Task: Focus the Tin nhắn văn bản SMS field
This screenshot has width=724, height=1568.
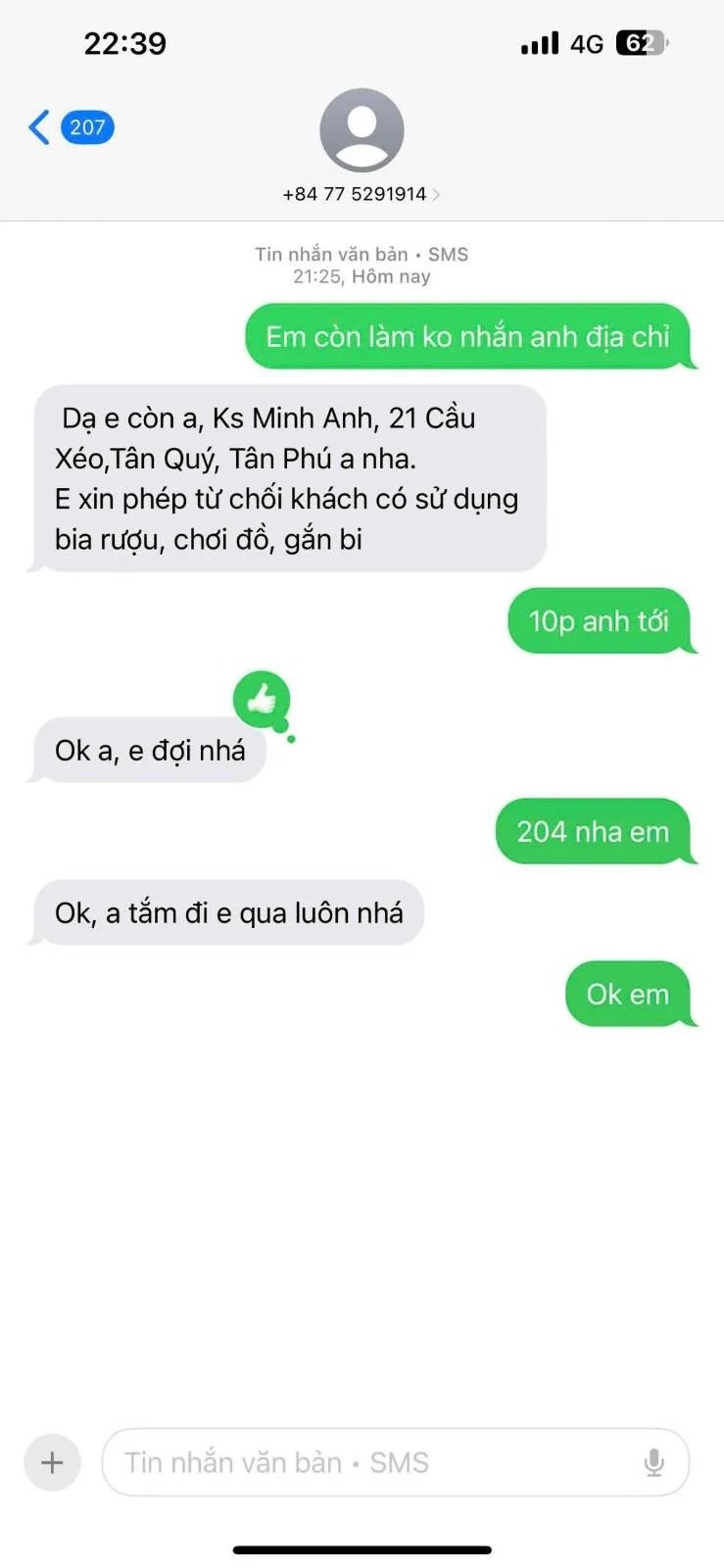Action: tap(372, 1462)
